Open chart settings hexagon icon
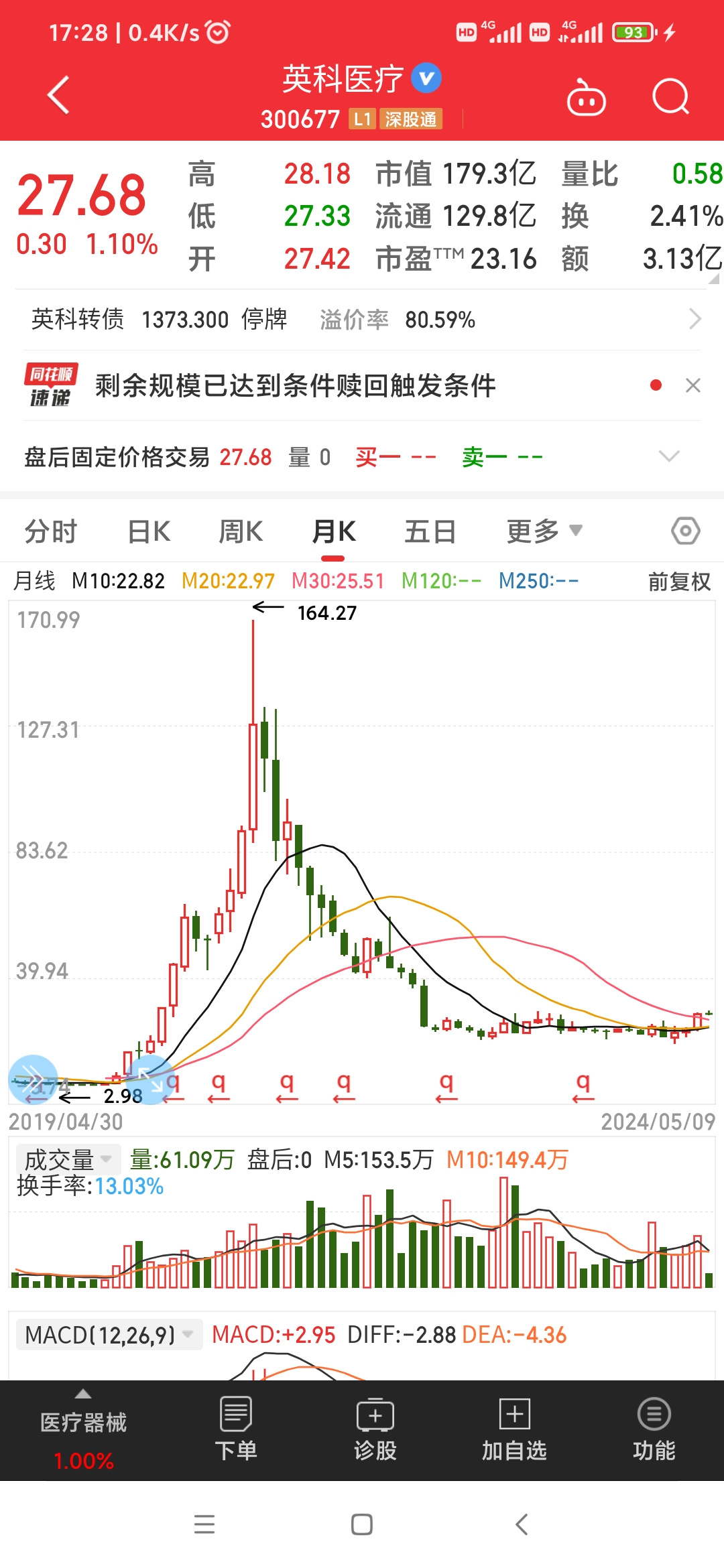This screenshot has height=1568, width=724. [685, 531]
